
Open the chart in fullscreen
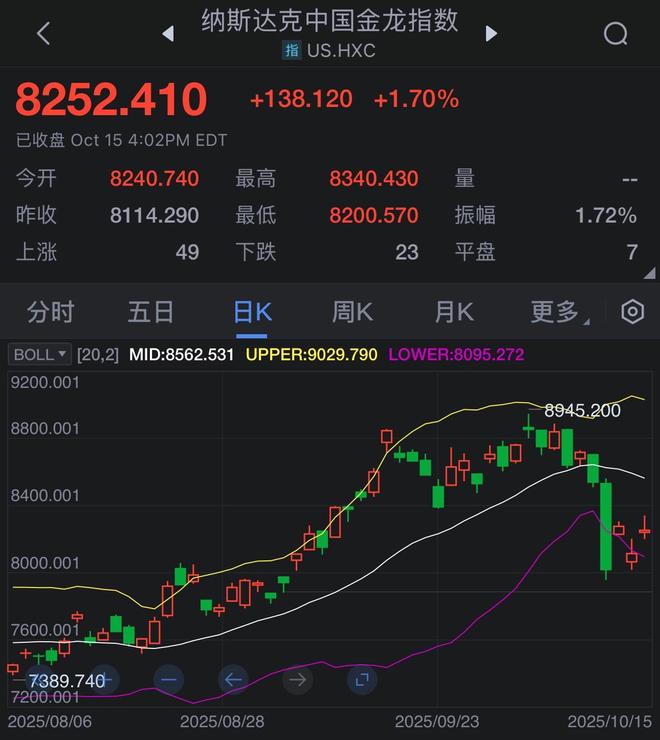point(361,680)
